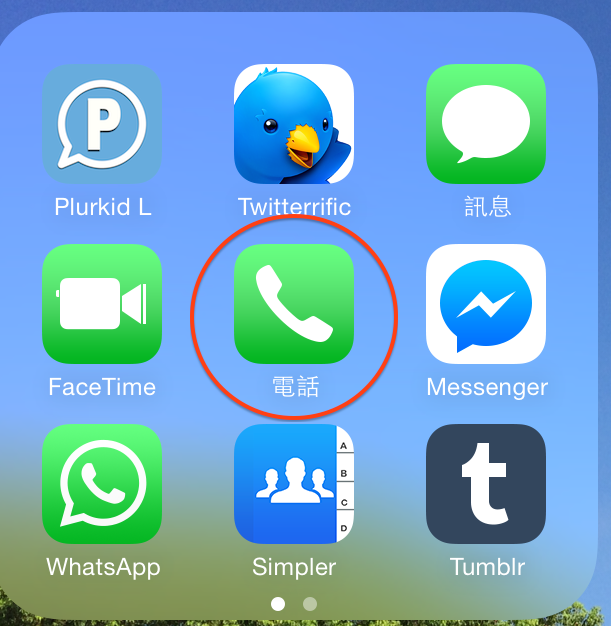This screenshot has width=611, height=626.
Task: Open the 訊息 messages app
Action: [486, 124]
